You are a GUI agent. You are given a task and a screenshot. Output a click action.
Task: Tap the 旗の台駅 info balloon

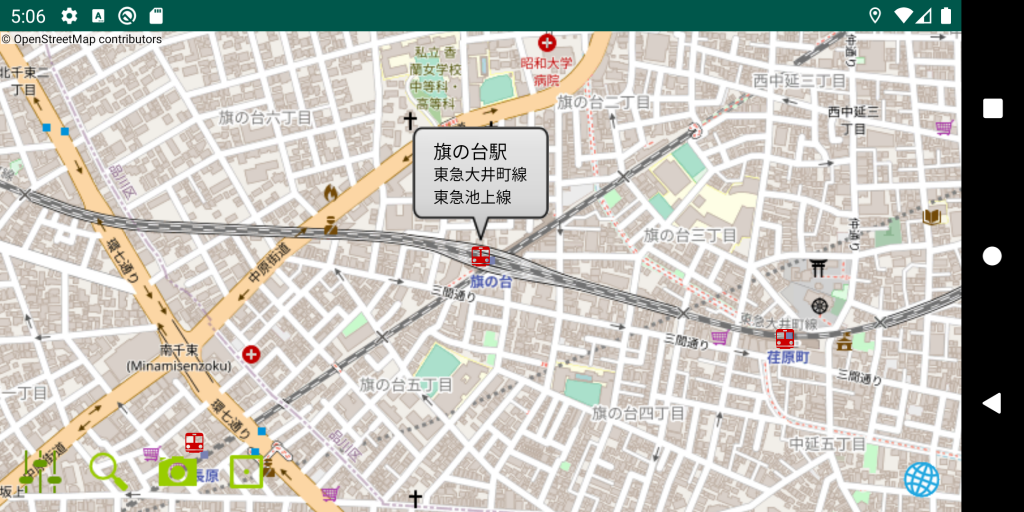click(x=480, y=173)
